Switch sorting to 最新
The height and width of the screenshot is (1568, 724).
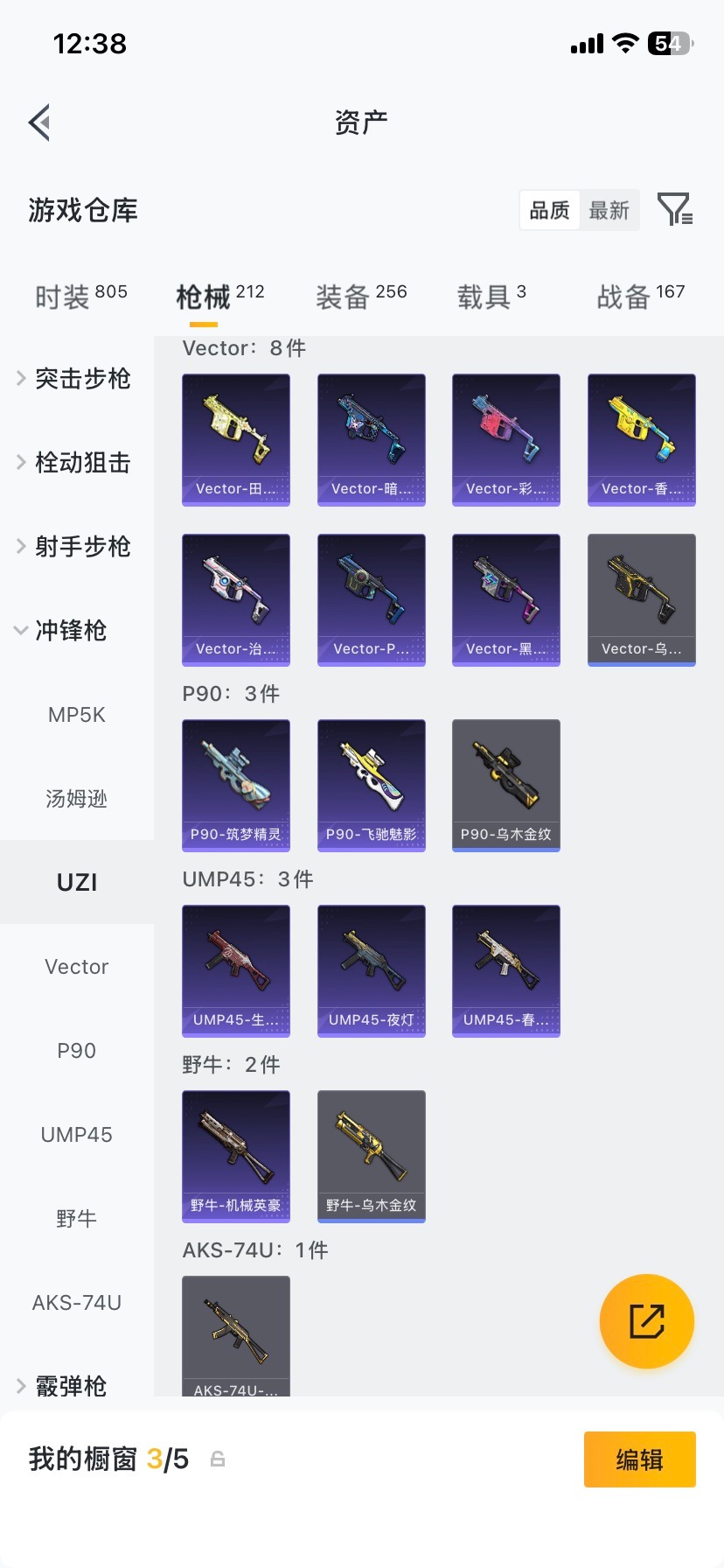tap(609, 209)
